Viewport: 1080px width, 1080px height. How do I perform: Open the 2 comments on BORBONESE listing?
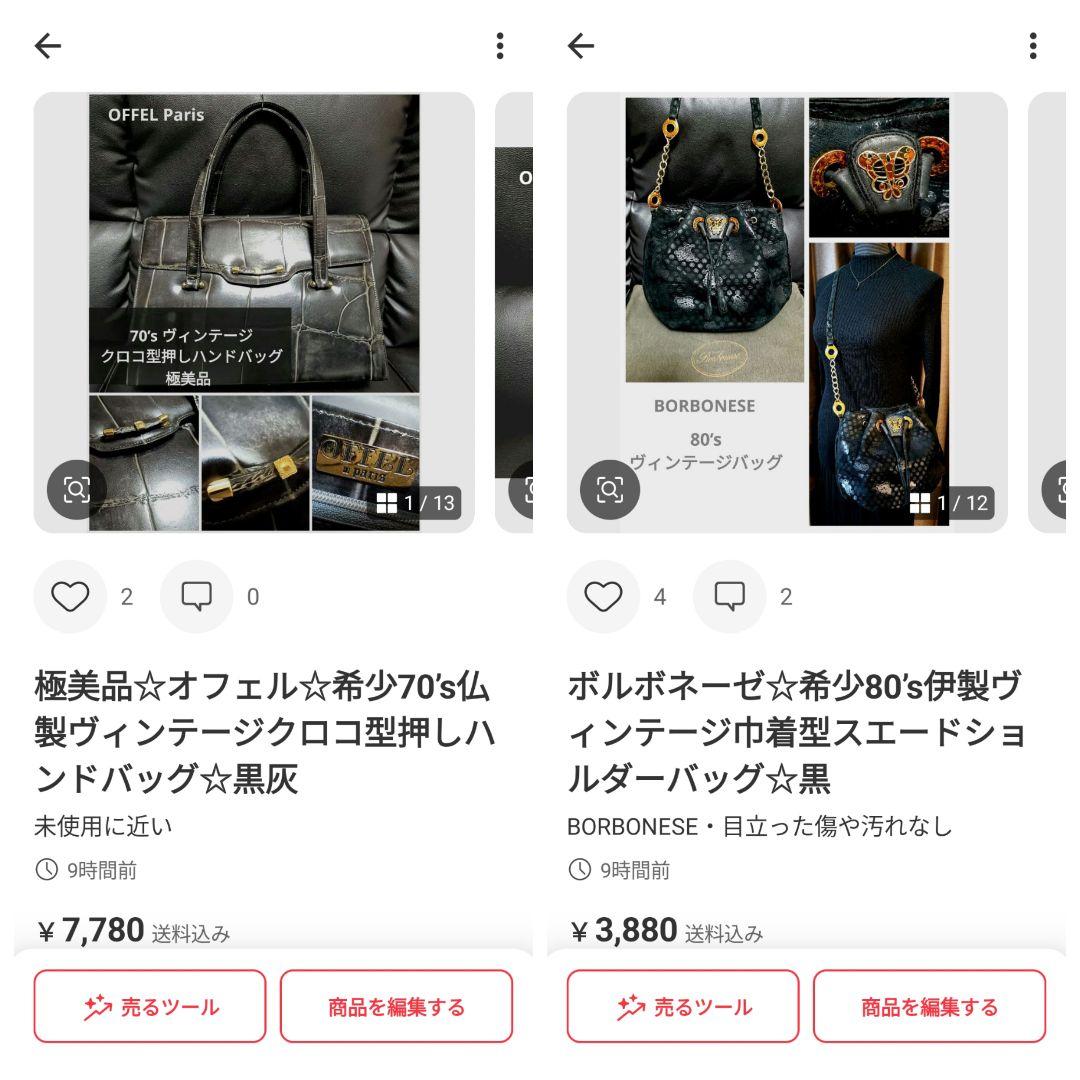pyautogui.click(x=729, y=597)
